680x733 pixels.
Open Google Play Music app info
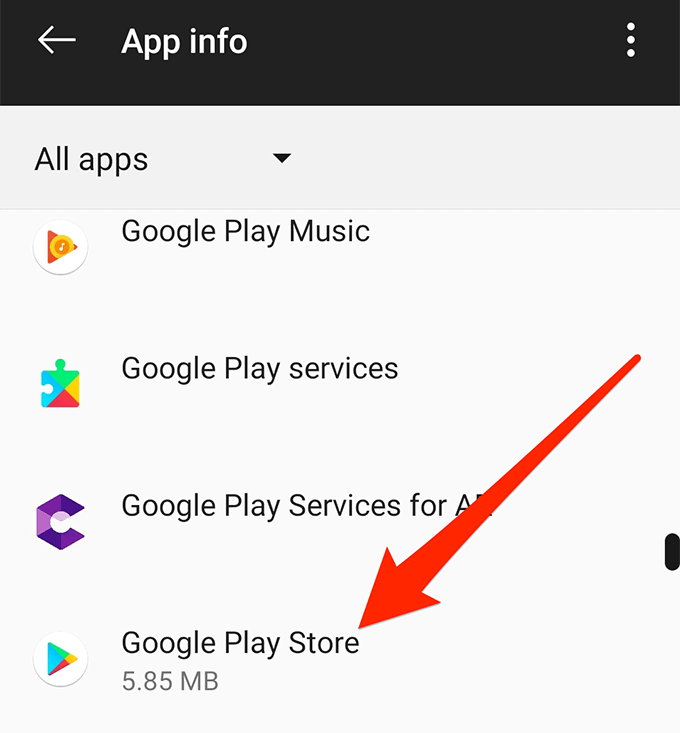click(x=245, y=232)
